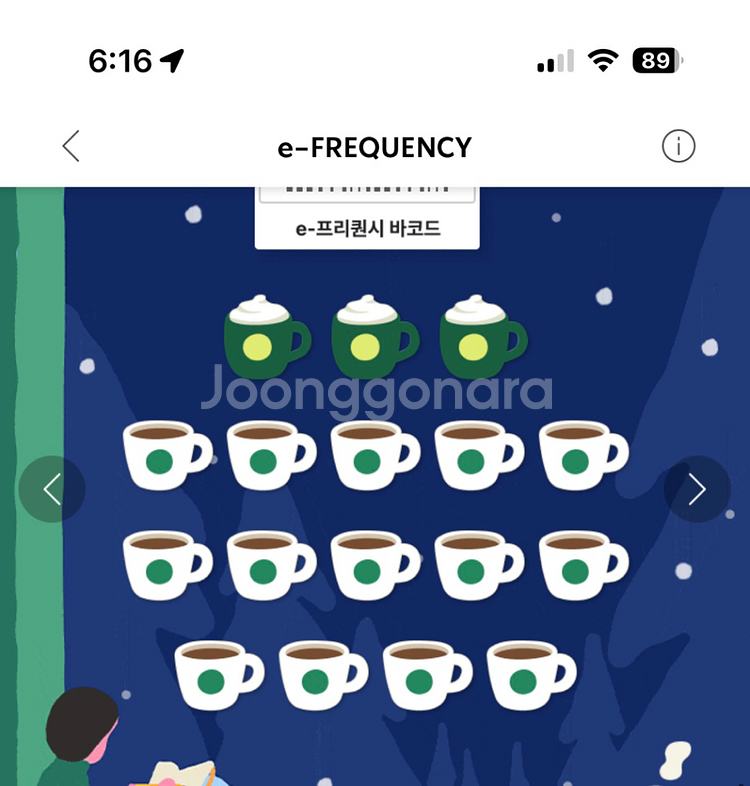750x786 pixels.
Task: Select the e-FREQUENCY title text
Action: (x=375, y=146)
